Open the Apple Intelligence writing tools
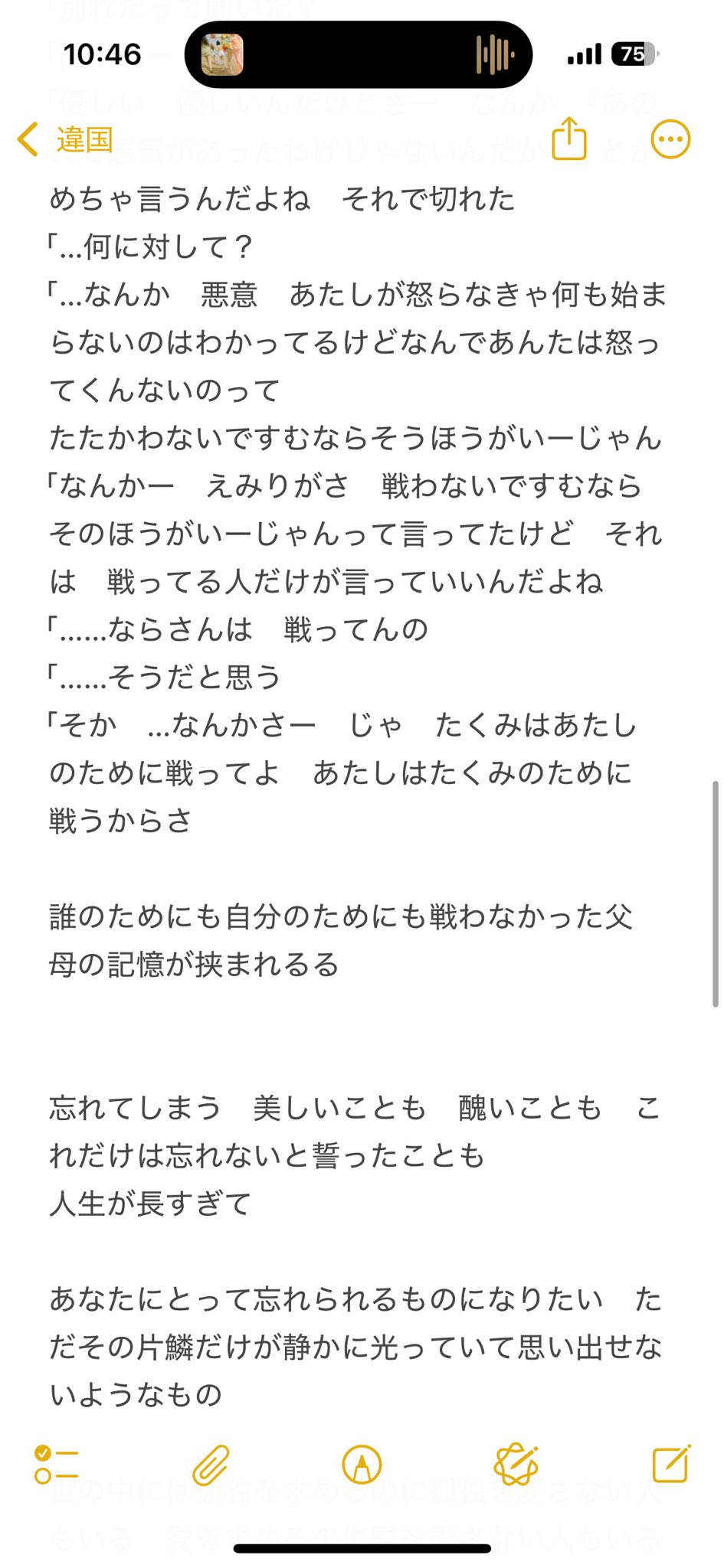Viewport: 724px width, 1568px height. [516, 1465]
